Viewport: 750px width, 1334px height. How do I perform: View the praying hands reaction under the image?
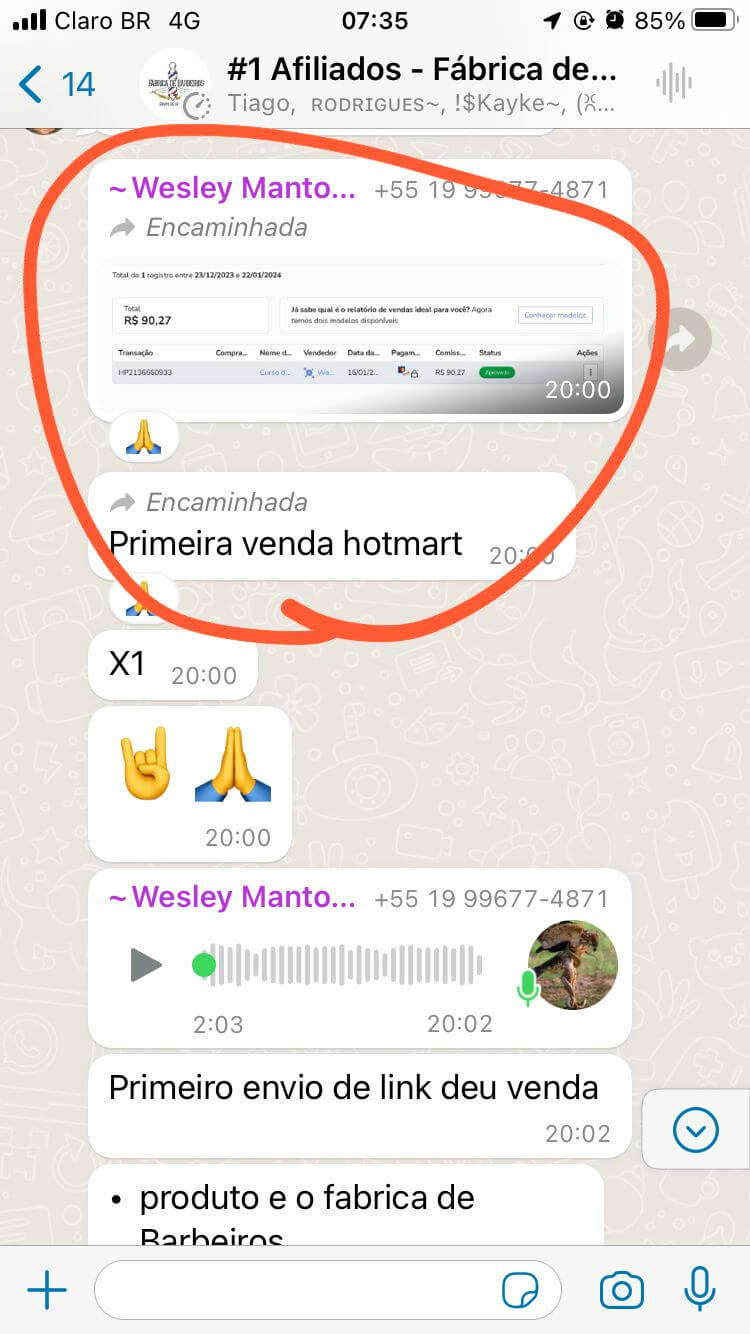click(x=143, y=438)
